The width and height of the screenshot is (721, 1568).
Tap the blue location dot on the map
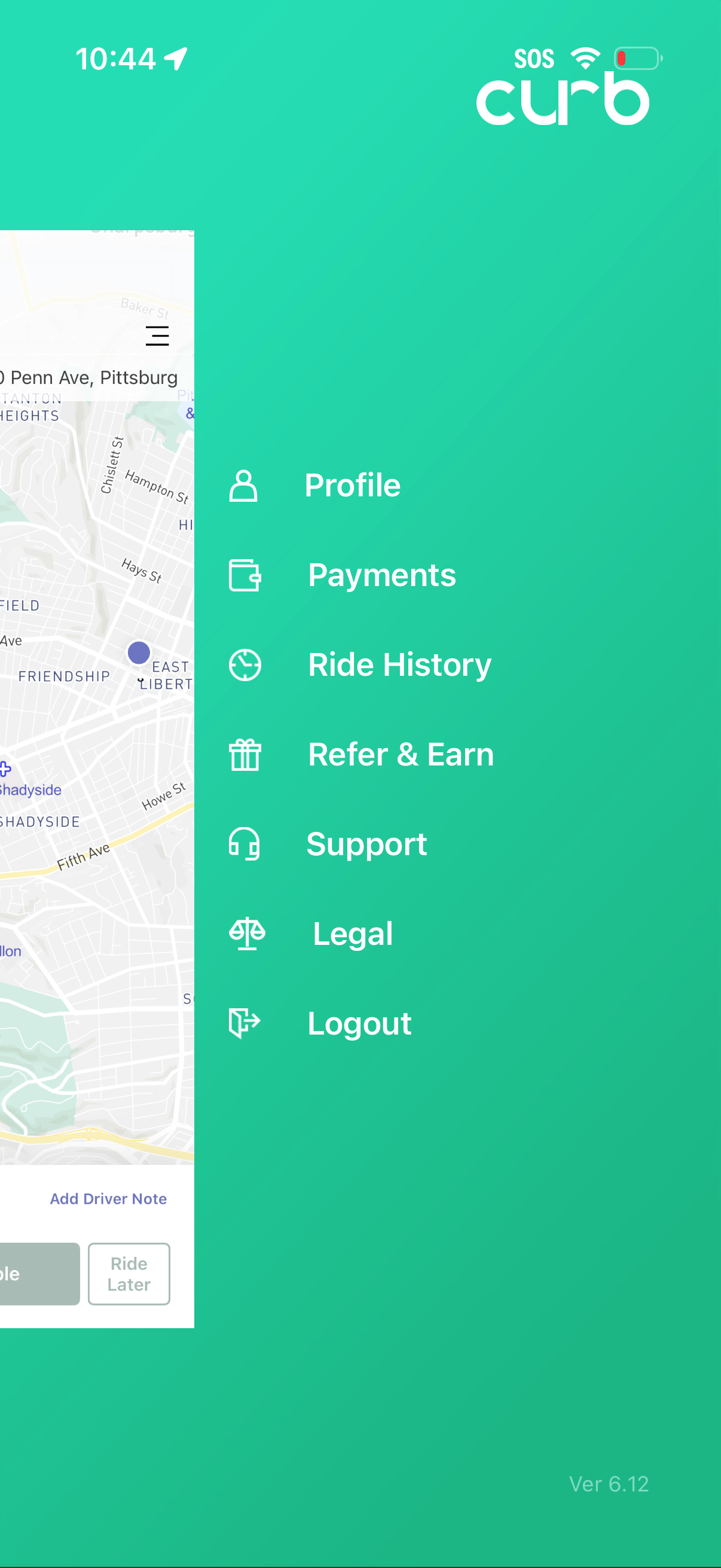[x=139, y=652]
